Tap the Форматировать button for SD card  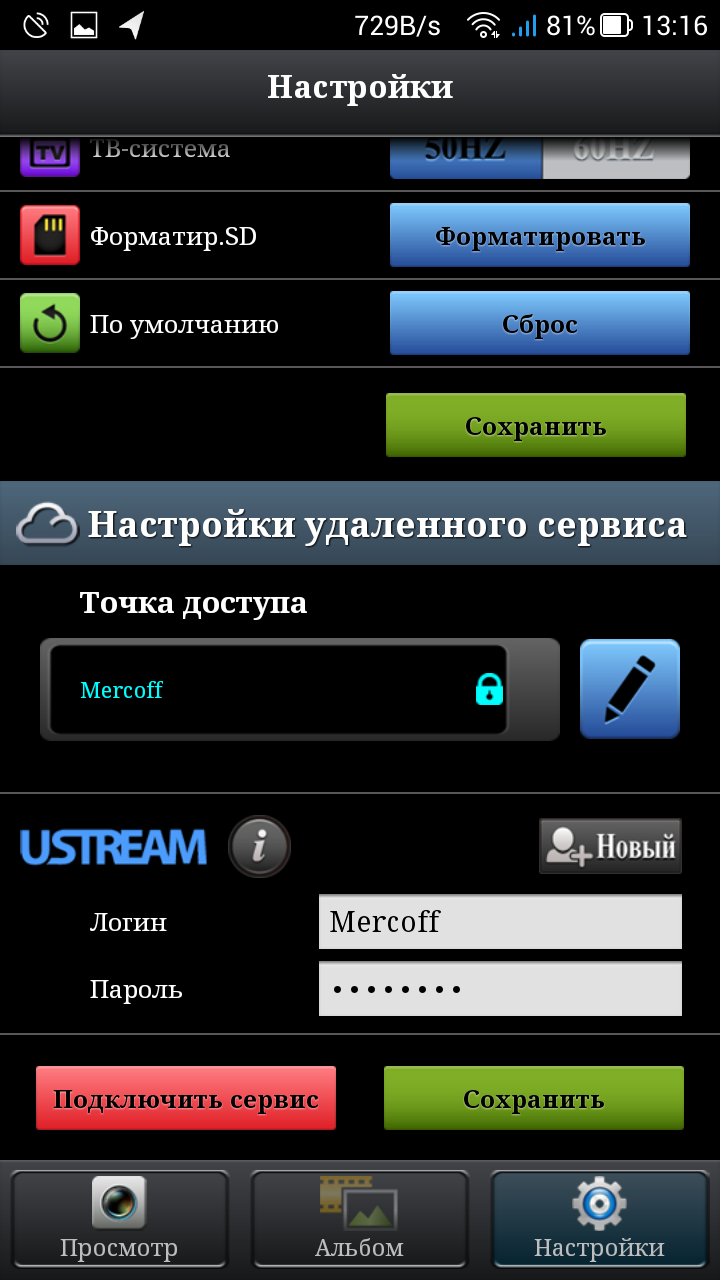coord(539,236)
